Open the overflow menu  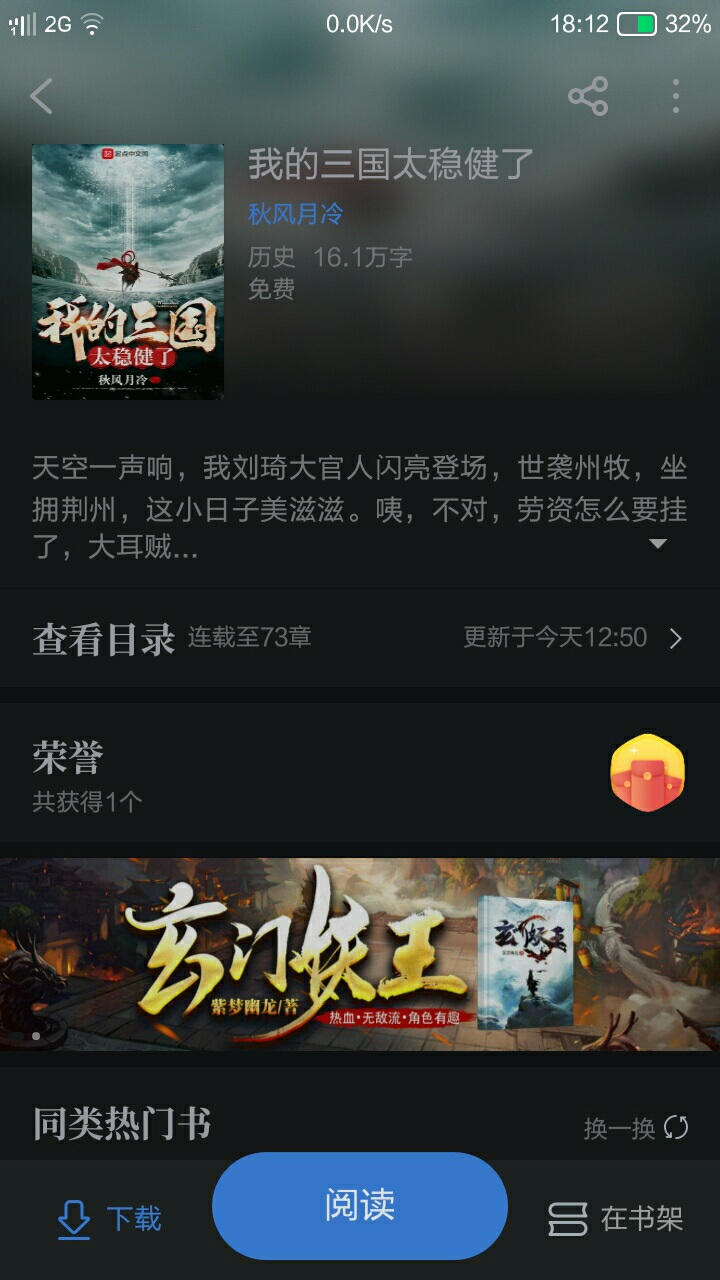coord(676,96)
